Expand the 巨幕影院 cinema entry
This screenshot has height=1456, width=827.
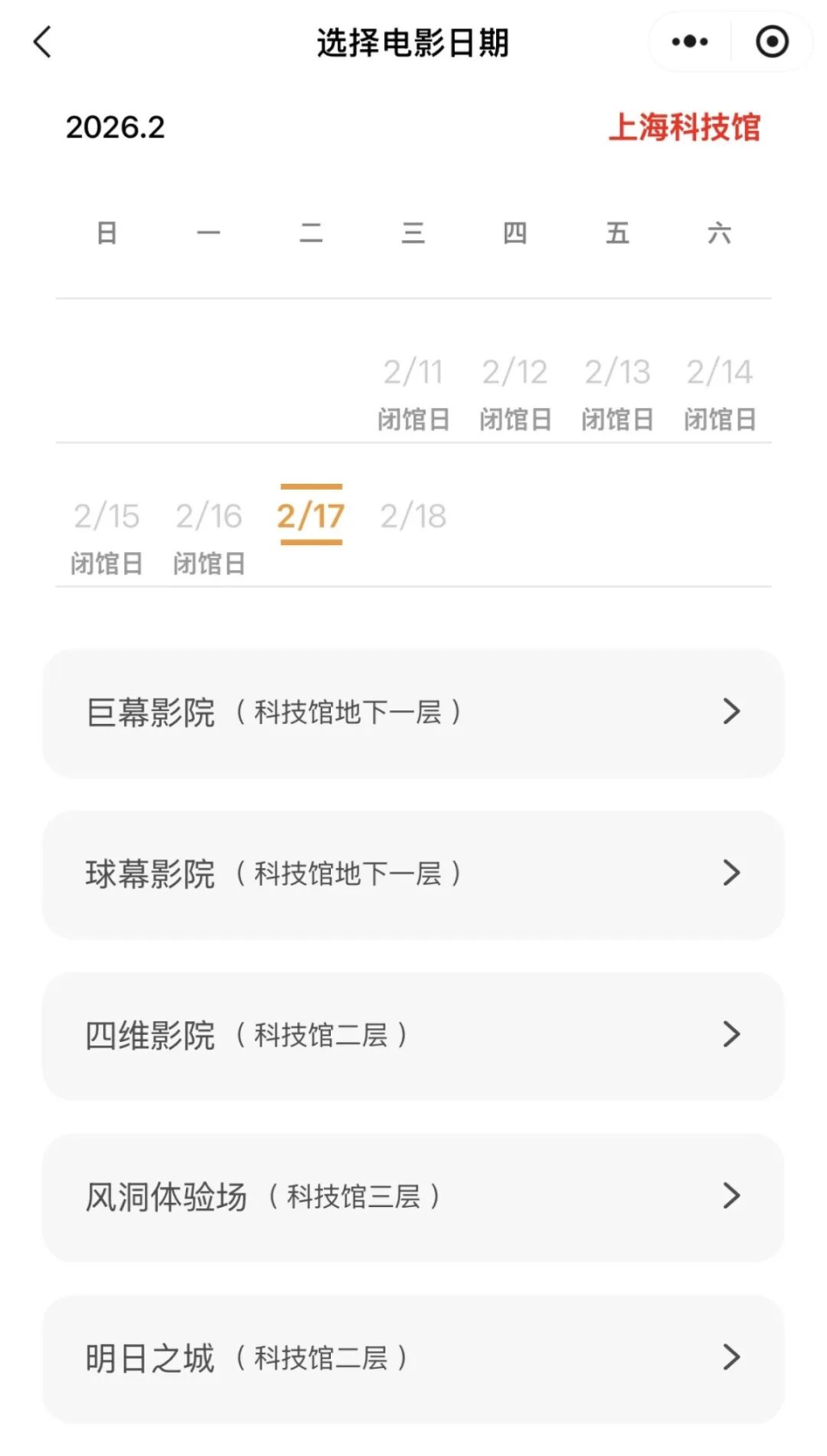coord(413,712)
